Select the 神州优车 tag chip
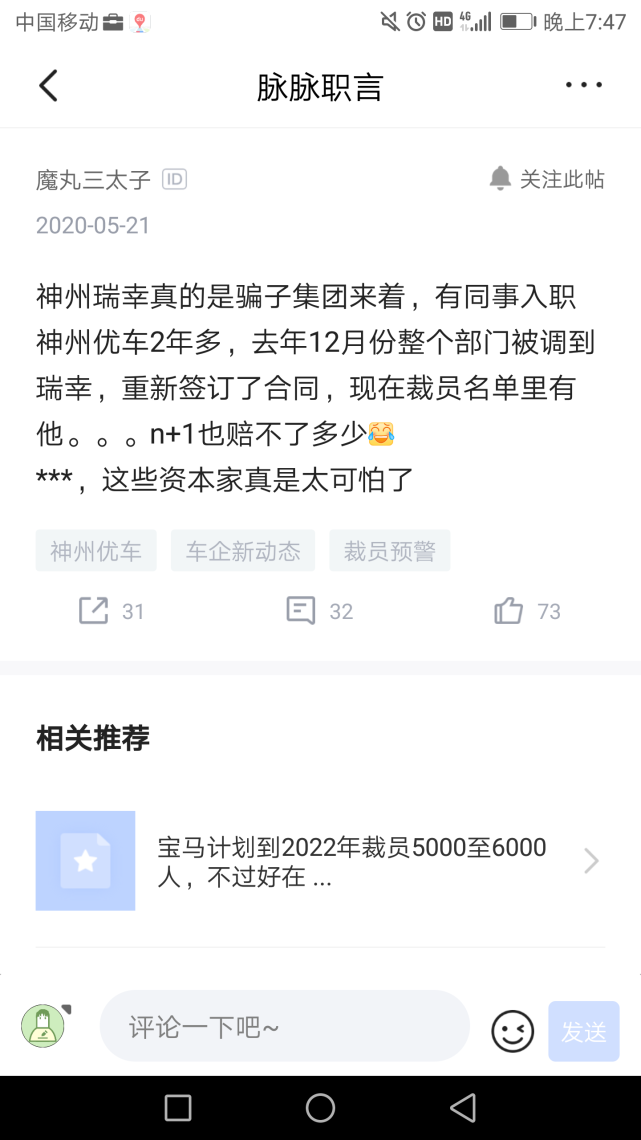Image resolution: width=641 pixels, height=1140 pixels. 96,550
